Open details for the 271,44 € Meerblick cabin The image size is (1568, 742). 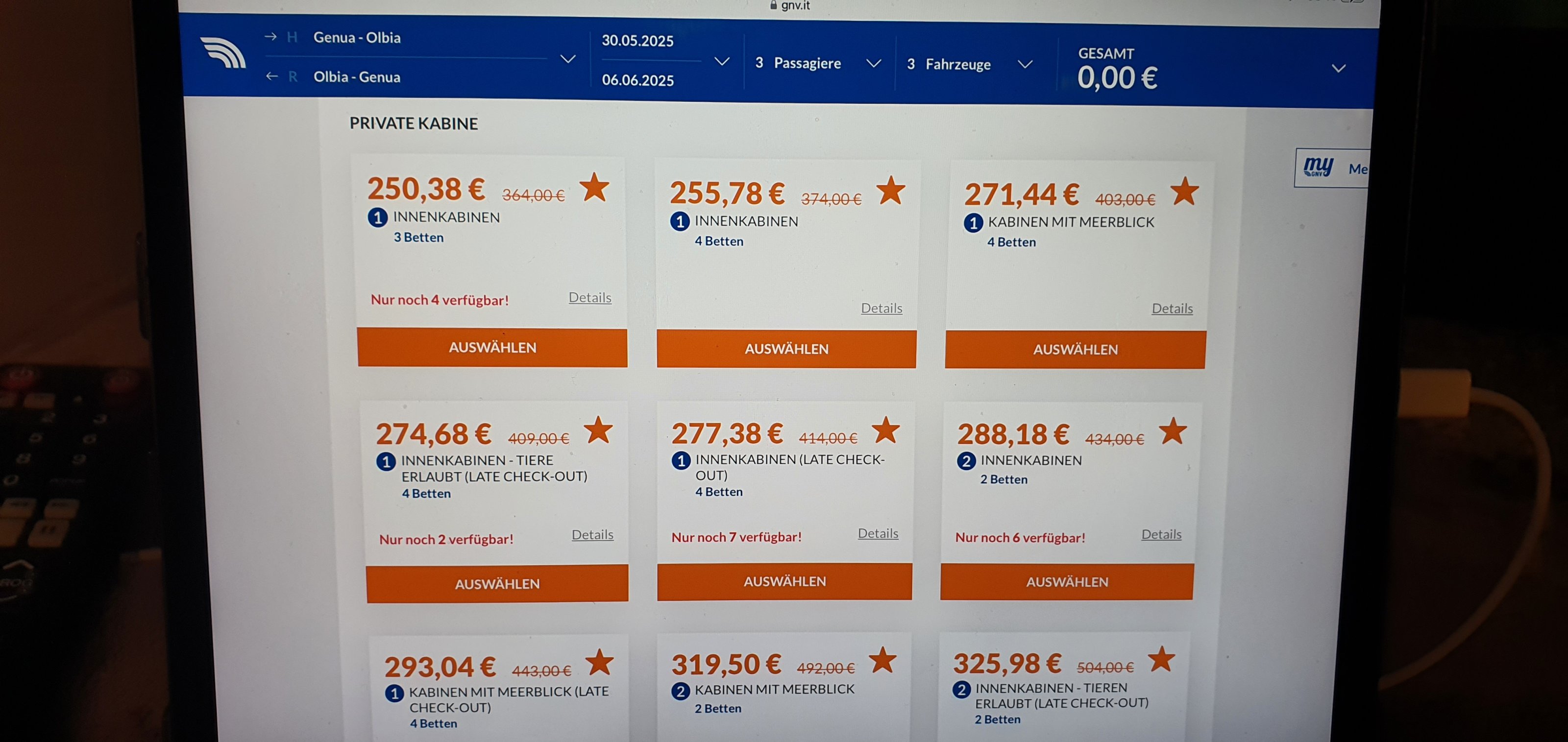1172,309
